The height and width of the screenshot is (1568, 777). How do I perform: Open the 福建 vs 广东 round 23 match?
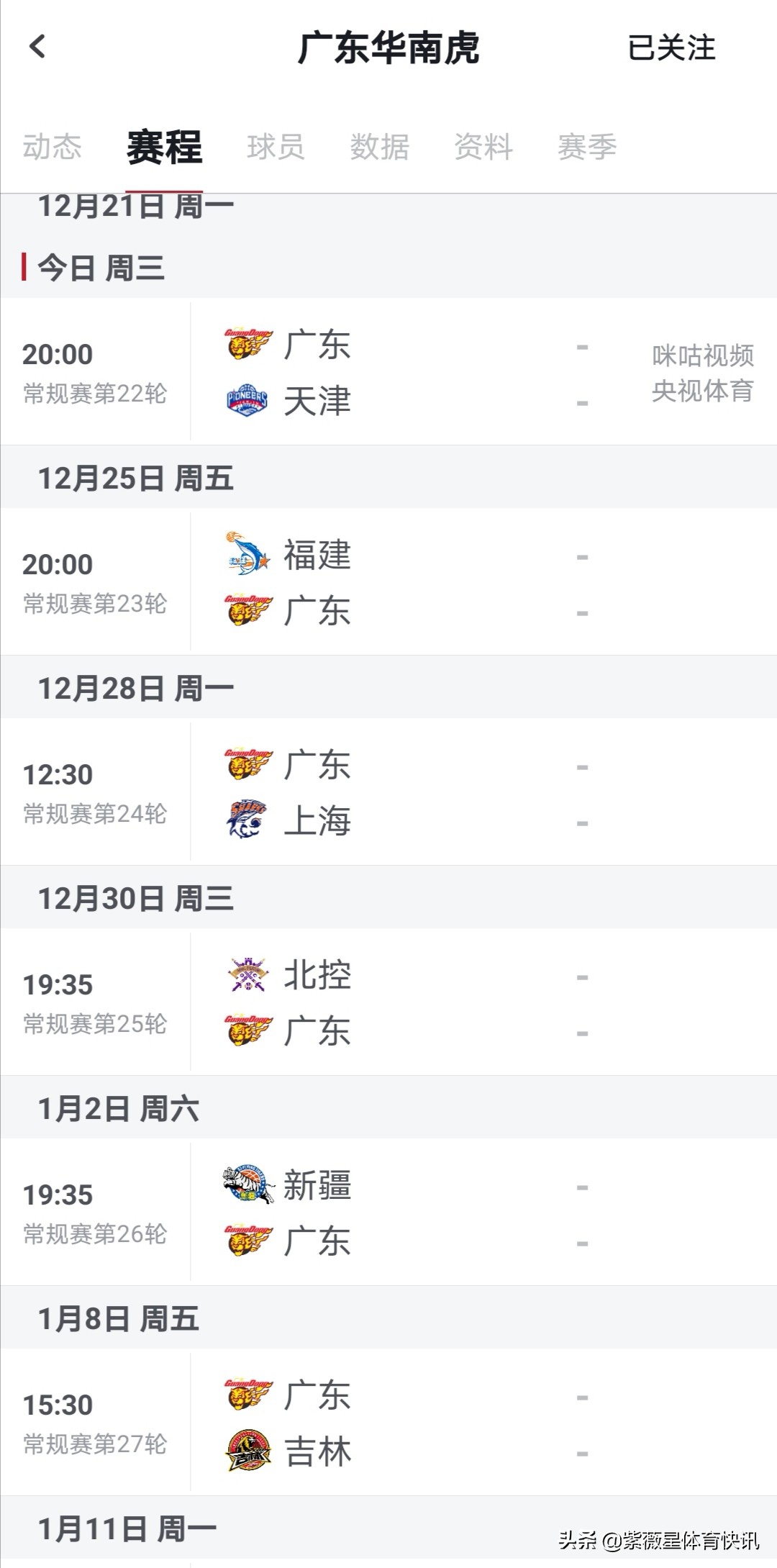388,581
